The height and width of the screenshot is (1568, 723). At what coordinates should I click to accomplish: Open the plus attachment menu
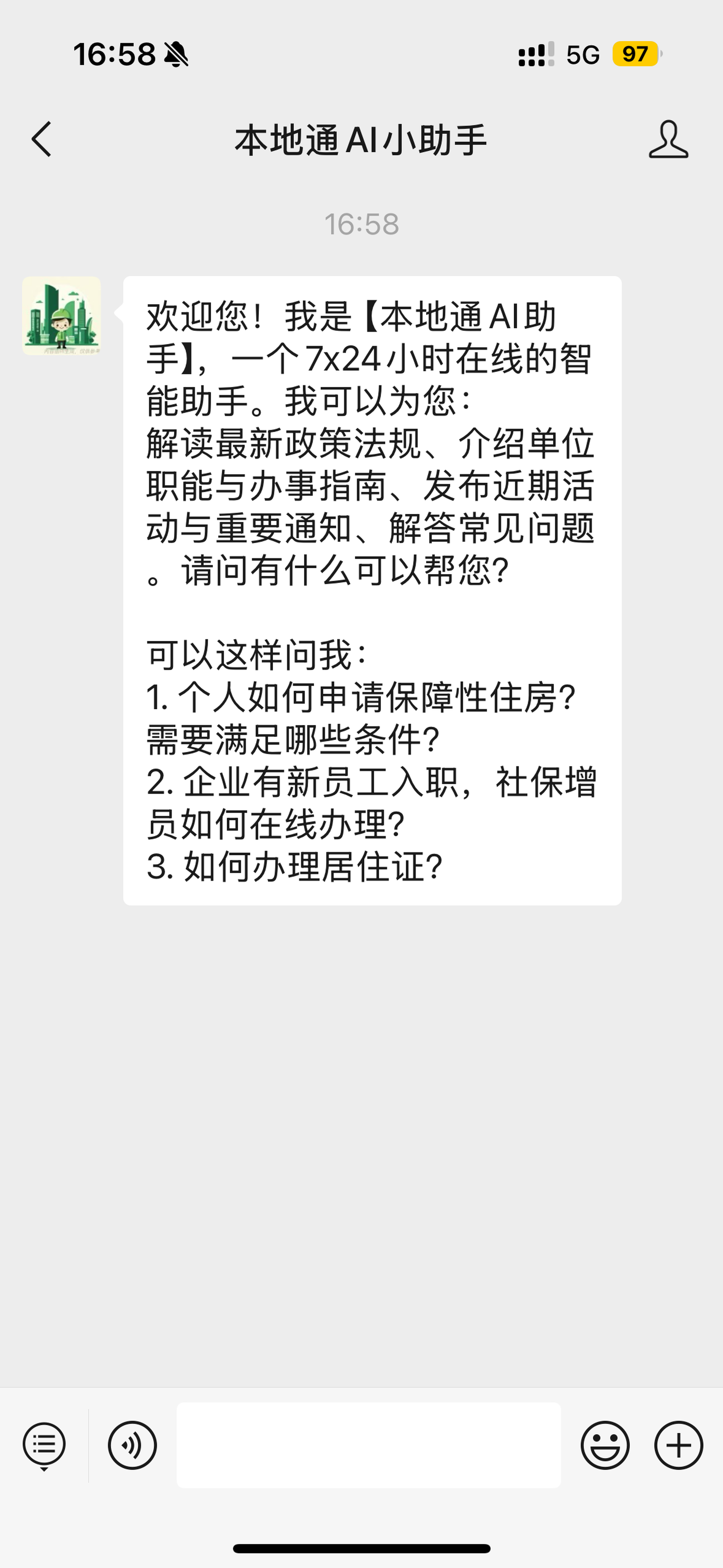coord(679,1445)
